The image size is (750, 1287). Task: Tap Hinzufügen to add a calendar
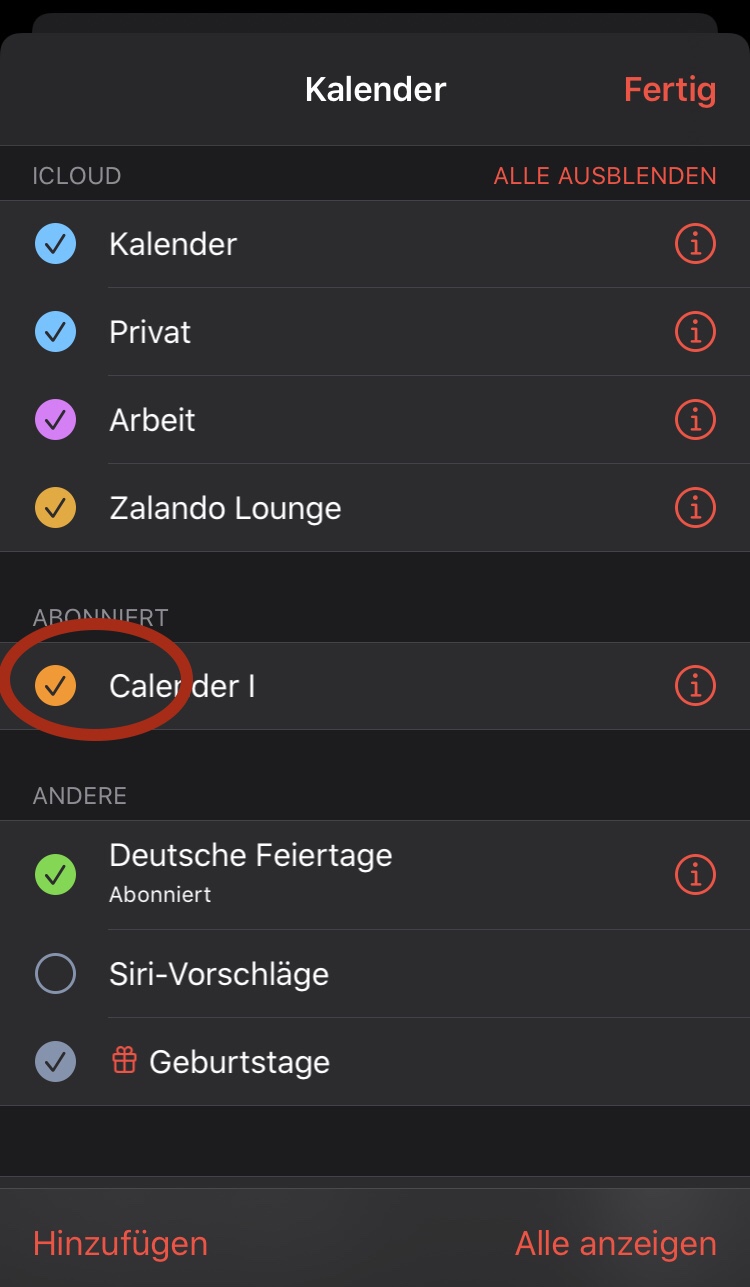(120, 1244)
